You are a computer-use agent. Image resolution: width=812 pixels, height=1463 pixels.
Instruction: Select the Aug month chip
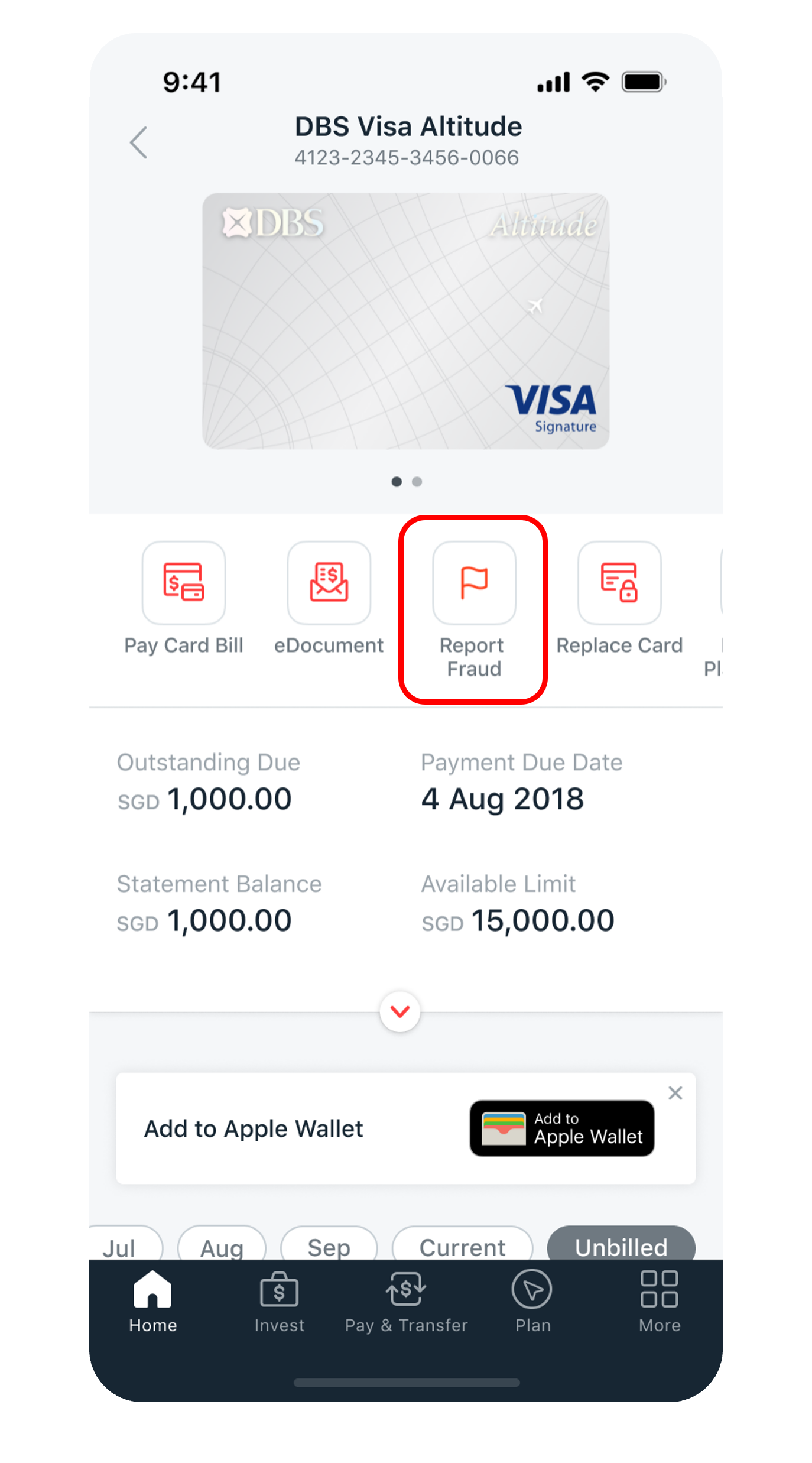tap(222, 1244)
